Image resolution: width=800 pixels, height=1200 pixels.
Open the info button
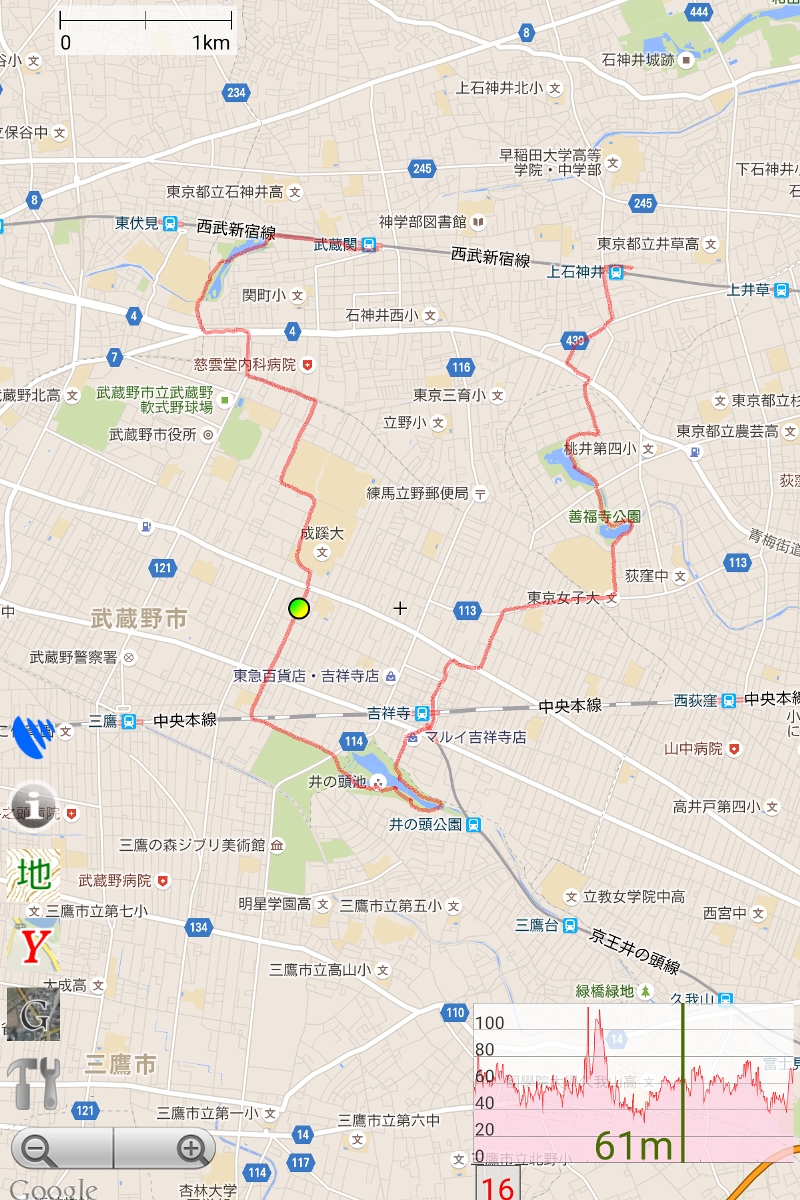[33, 806]
